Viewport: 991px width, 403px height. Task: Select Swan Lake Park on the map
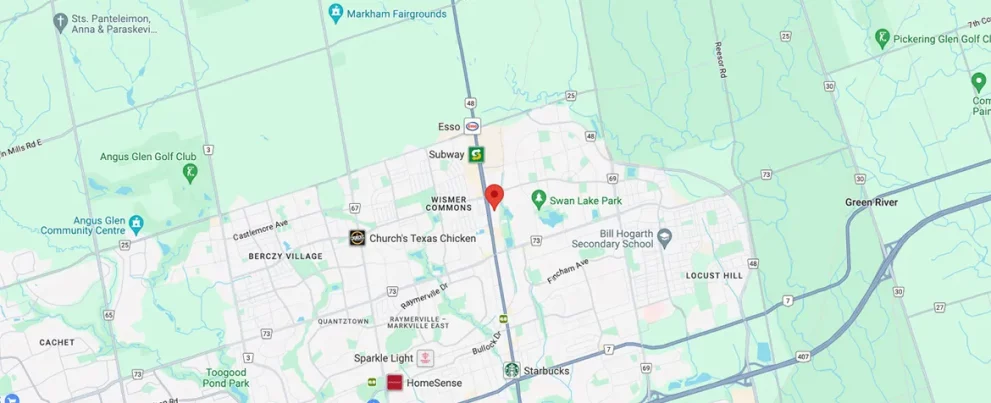[x=538, y=200]
